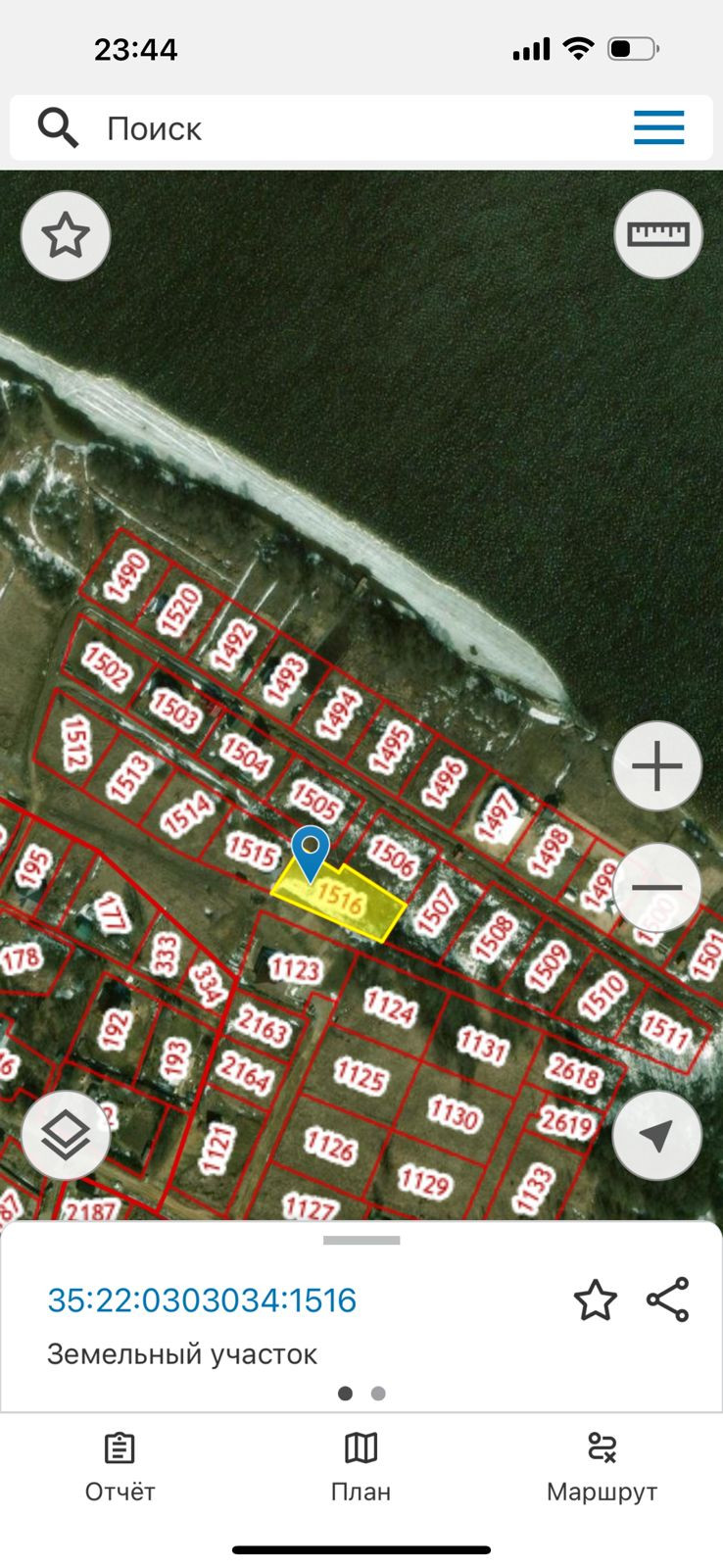This screenshot has width=723, height=1568.
Task: Open the hamburger menu
Action: (658, 128)
